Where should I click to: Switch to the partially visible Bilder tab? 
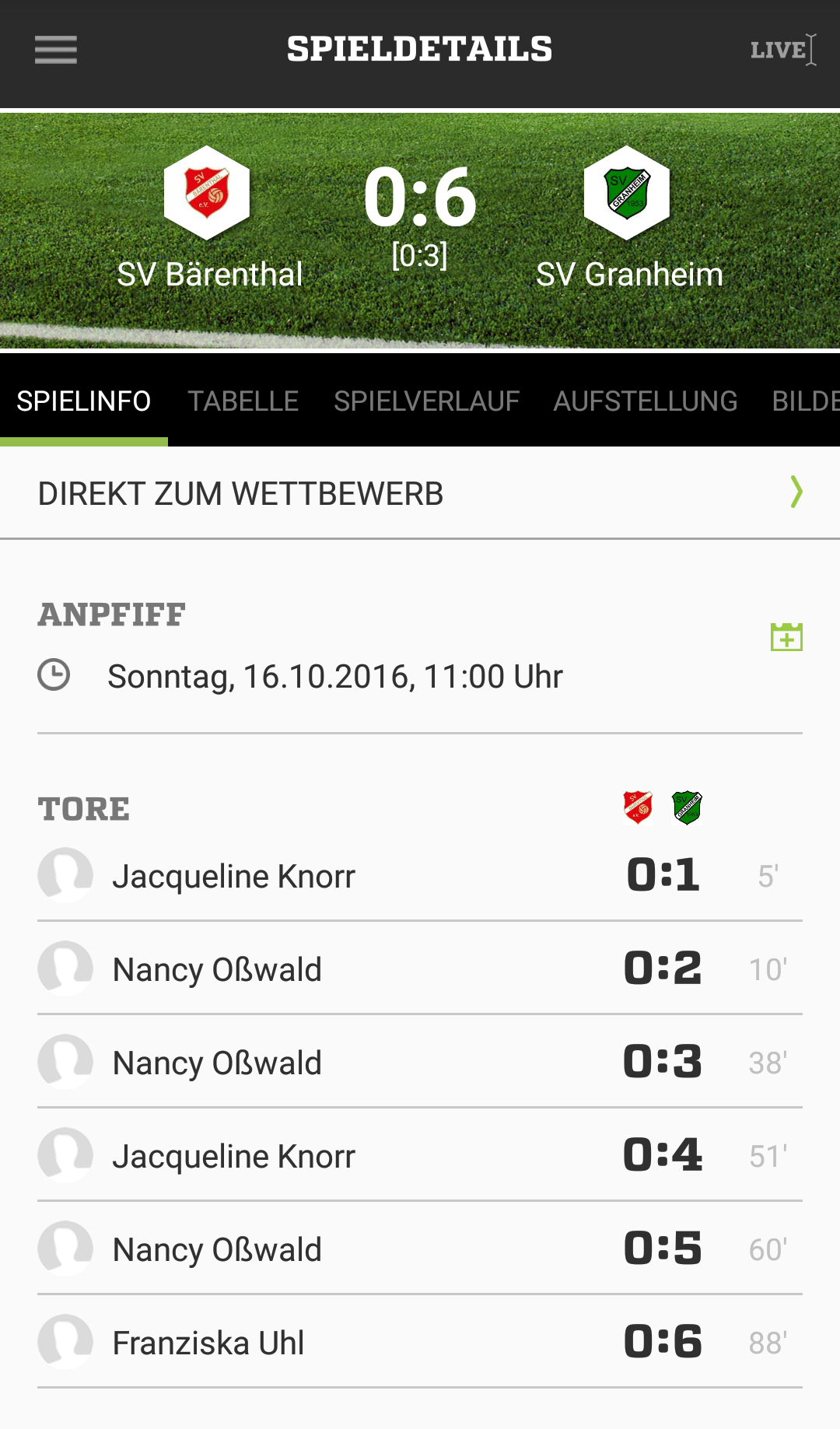pyautogui.click(x=806, y=401)
